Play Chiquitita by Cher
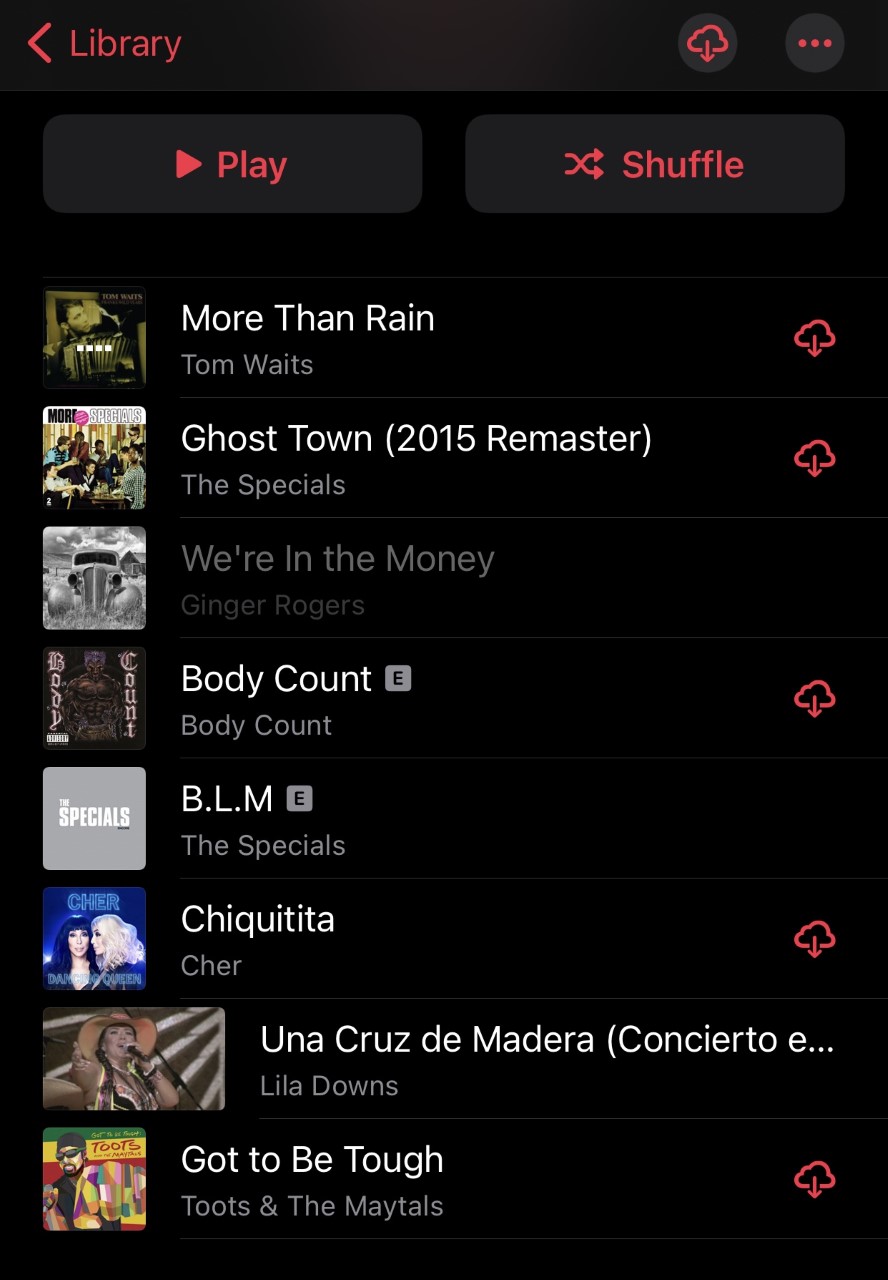Screen dimensions: 888x1280 (x=258, y=938)
